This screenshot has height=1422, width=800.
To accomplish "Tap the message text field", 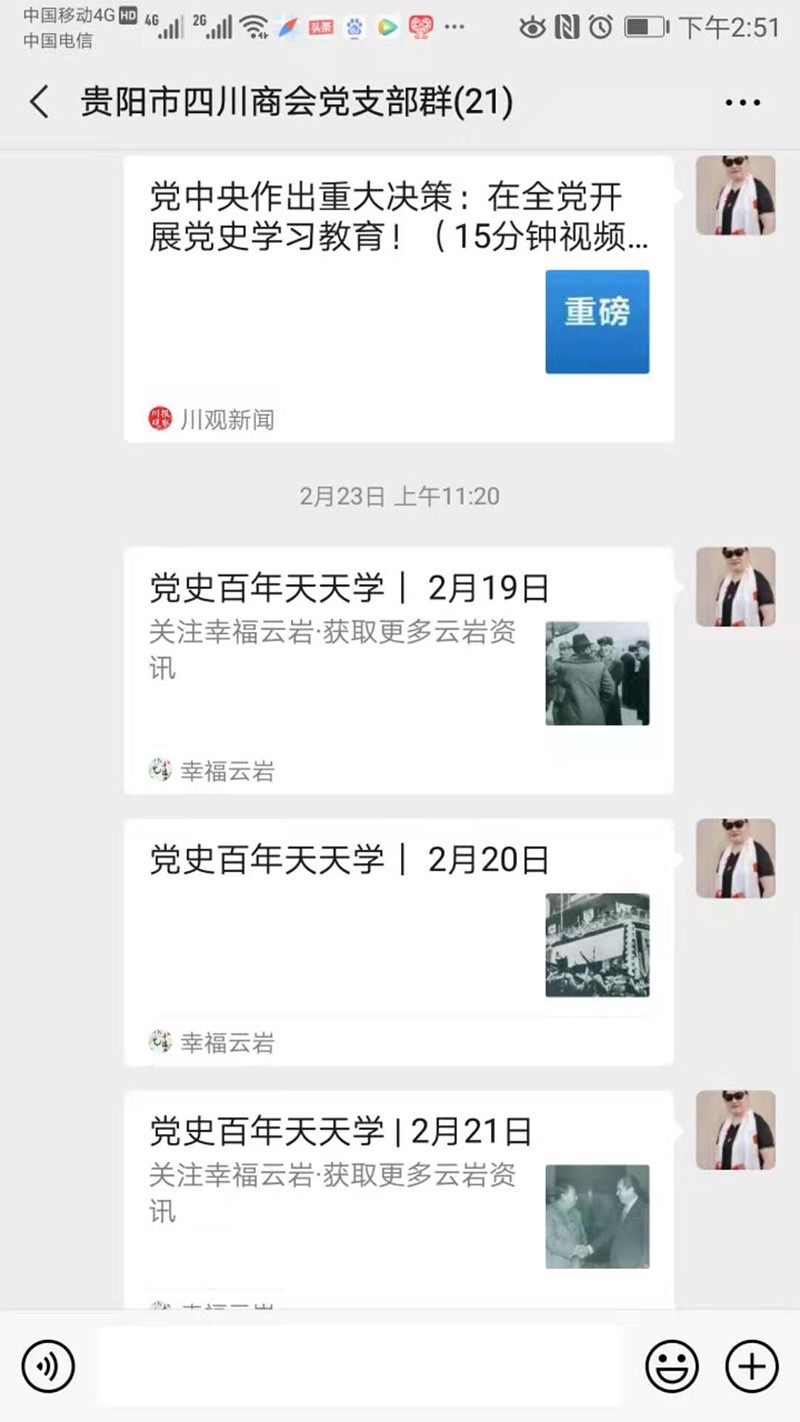I will (360, 1366).
